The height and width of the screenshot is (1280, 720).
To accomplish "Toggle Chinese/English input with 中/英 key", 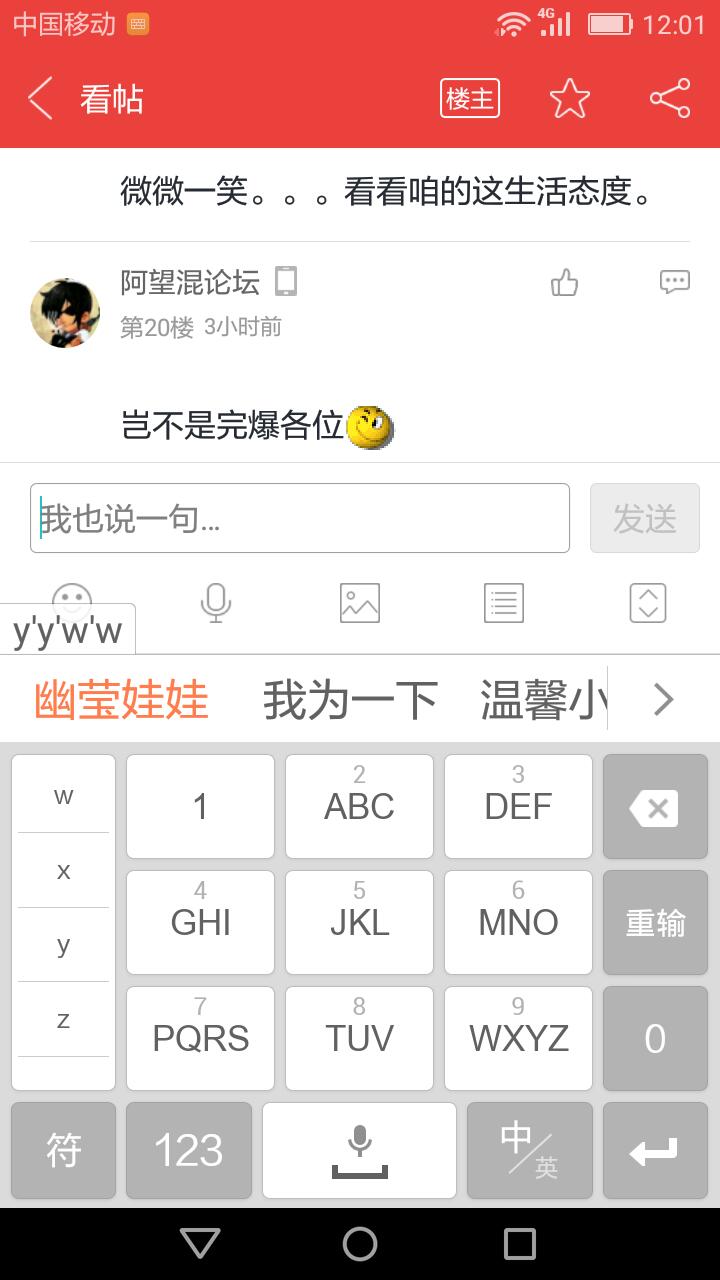I will 529,1150.
